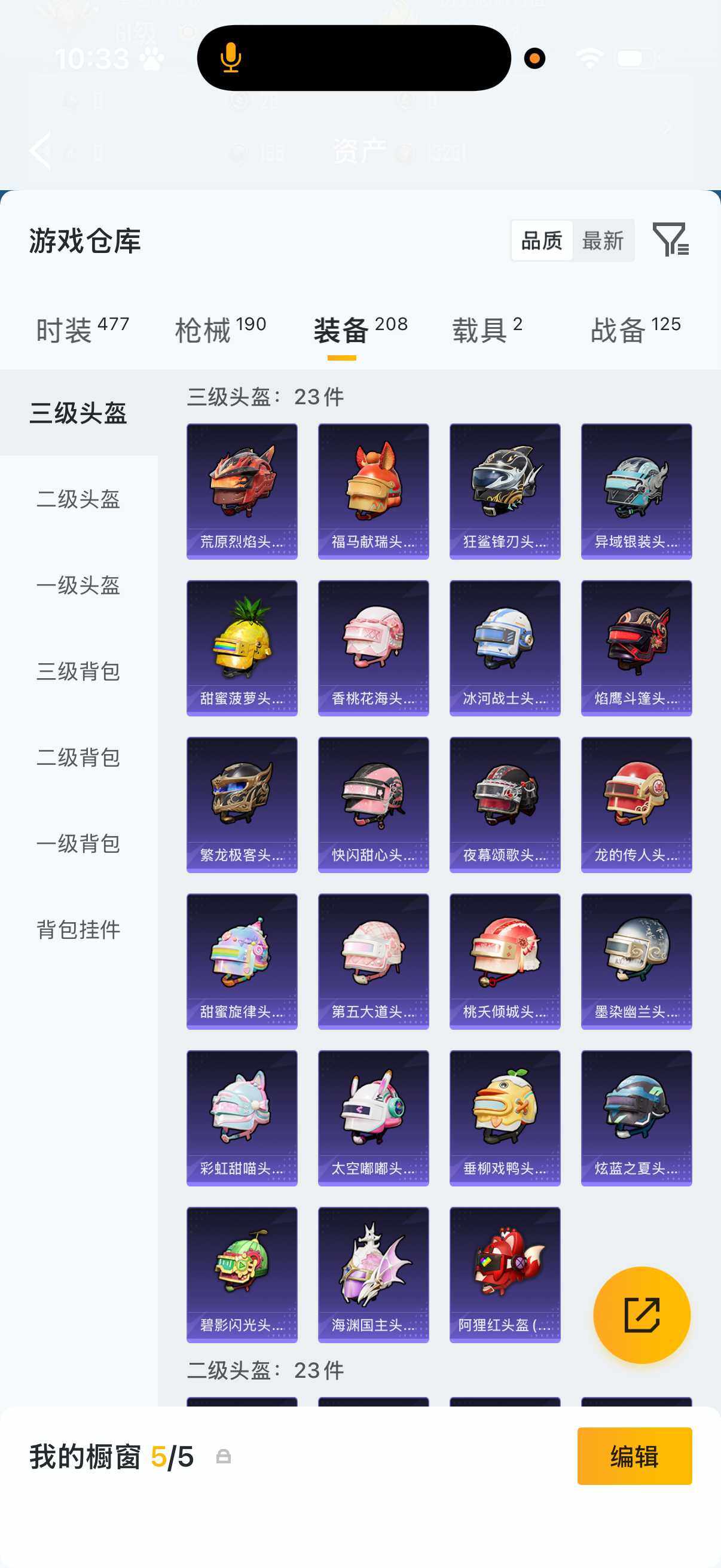Select the 阿狸红头盔 thumbnail
721x1568 pixels.
[x=505, y=1274]
